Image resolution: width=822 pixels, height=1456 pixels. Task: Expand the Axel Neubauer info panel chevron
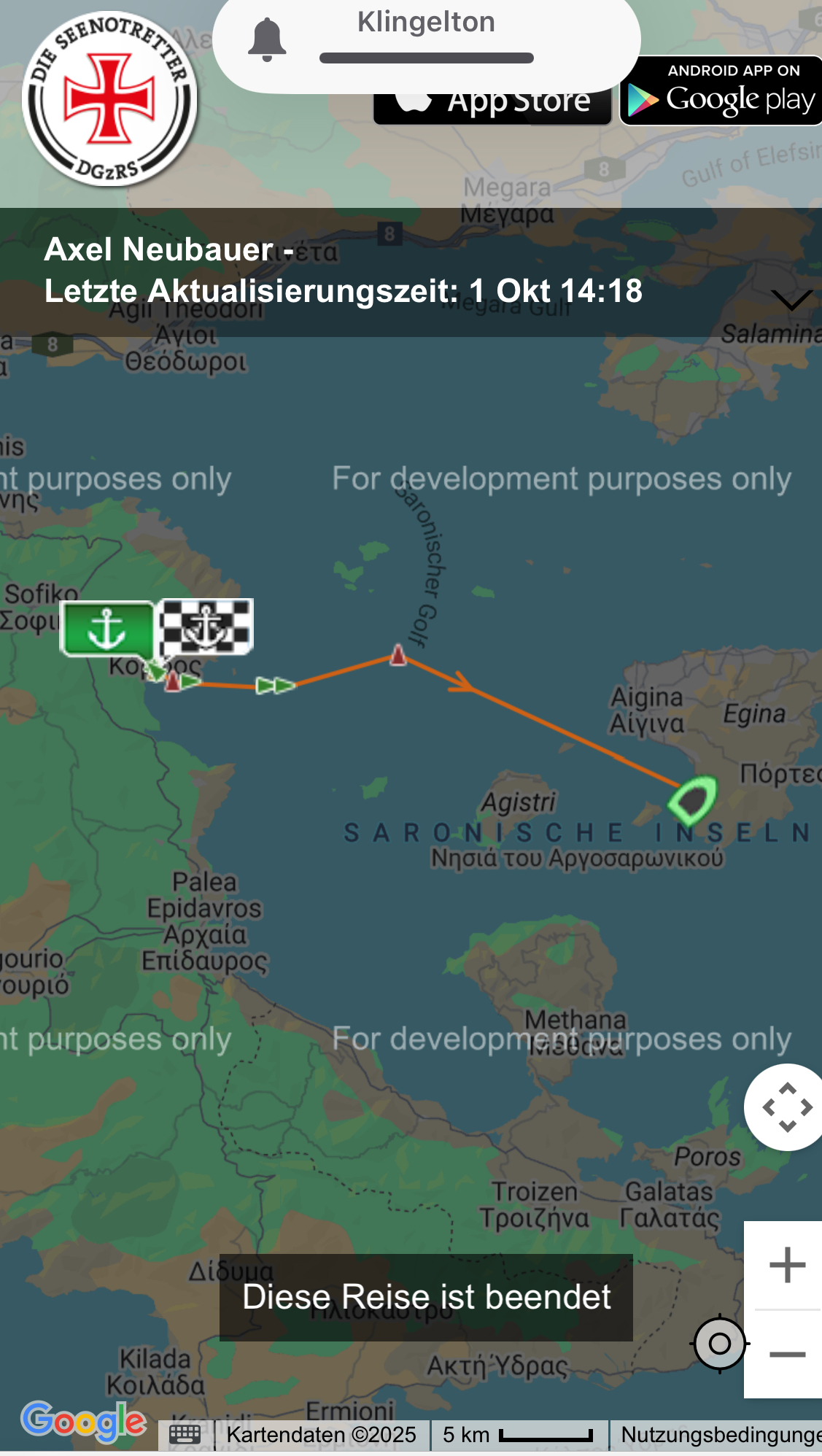coord(791,300)
